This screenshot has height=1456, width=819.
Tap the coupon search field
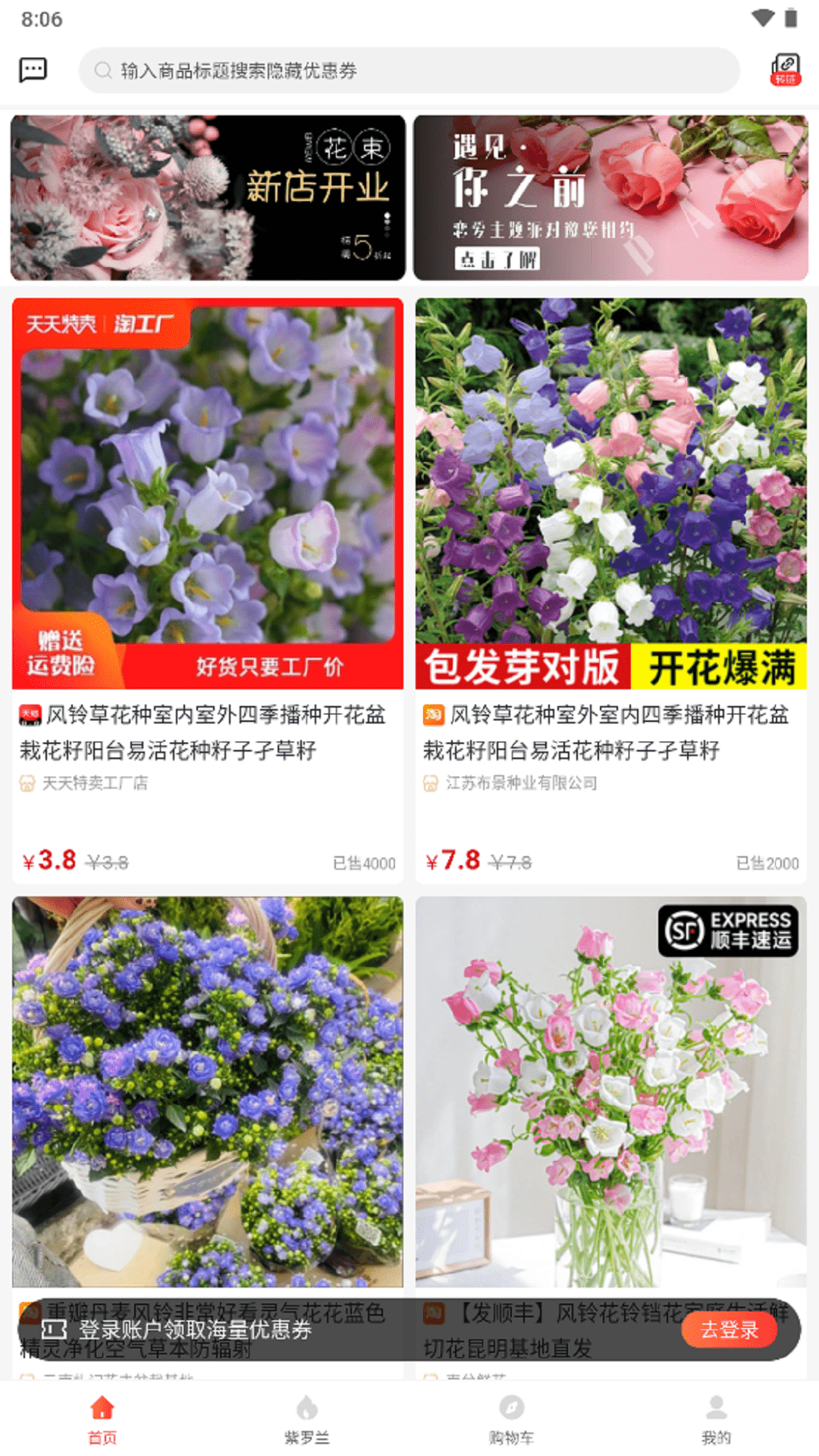coord(409,71)
